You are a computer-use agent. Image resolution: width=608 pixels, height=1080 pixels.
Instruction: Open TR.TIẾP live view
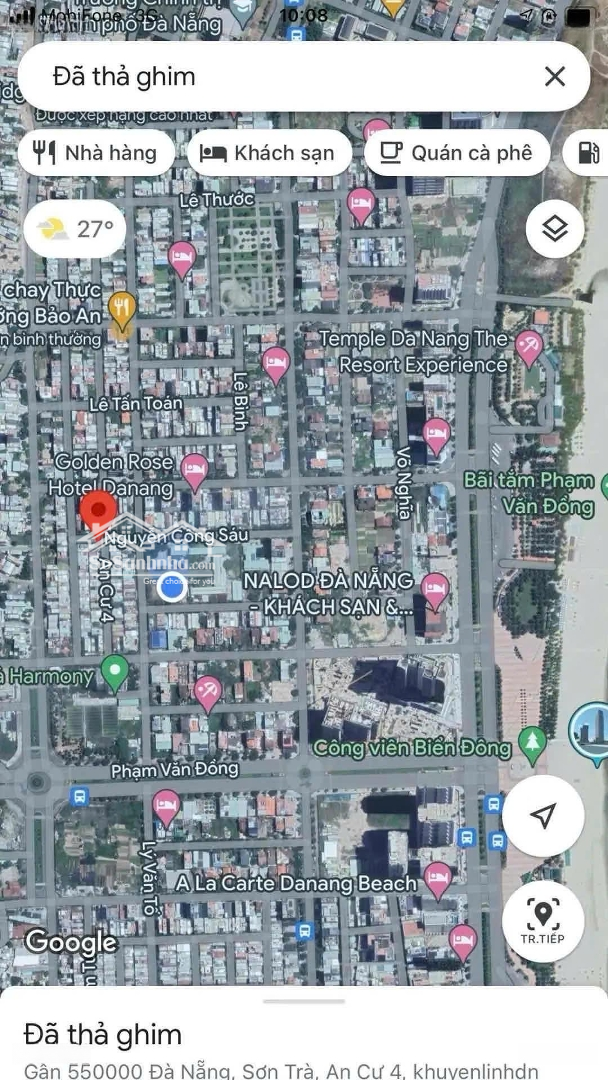(x=543, y=920)
